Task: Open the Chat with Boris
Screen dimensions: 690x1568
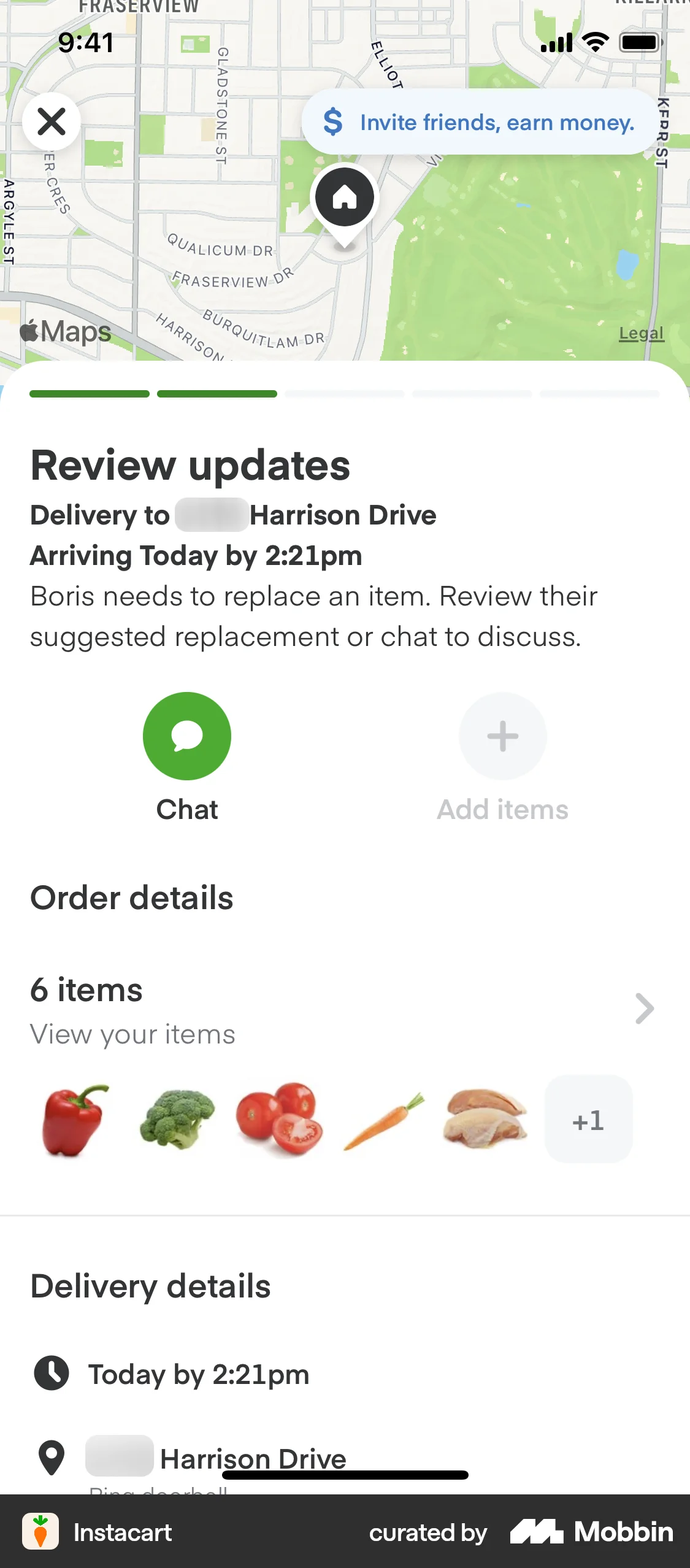Action: pyautogui.click(x=187, y=736)
